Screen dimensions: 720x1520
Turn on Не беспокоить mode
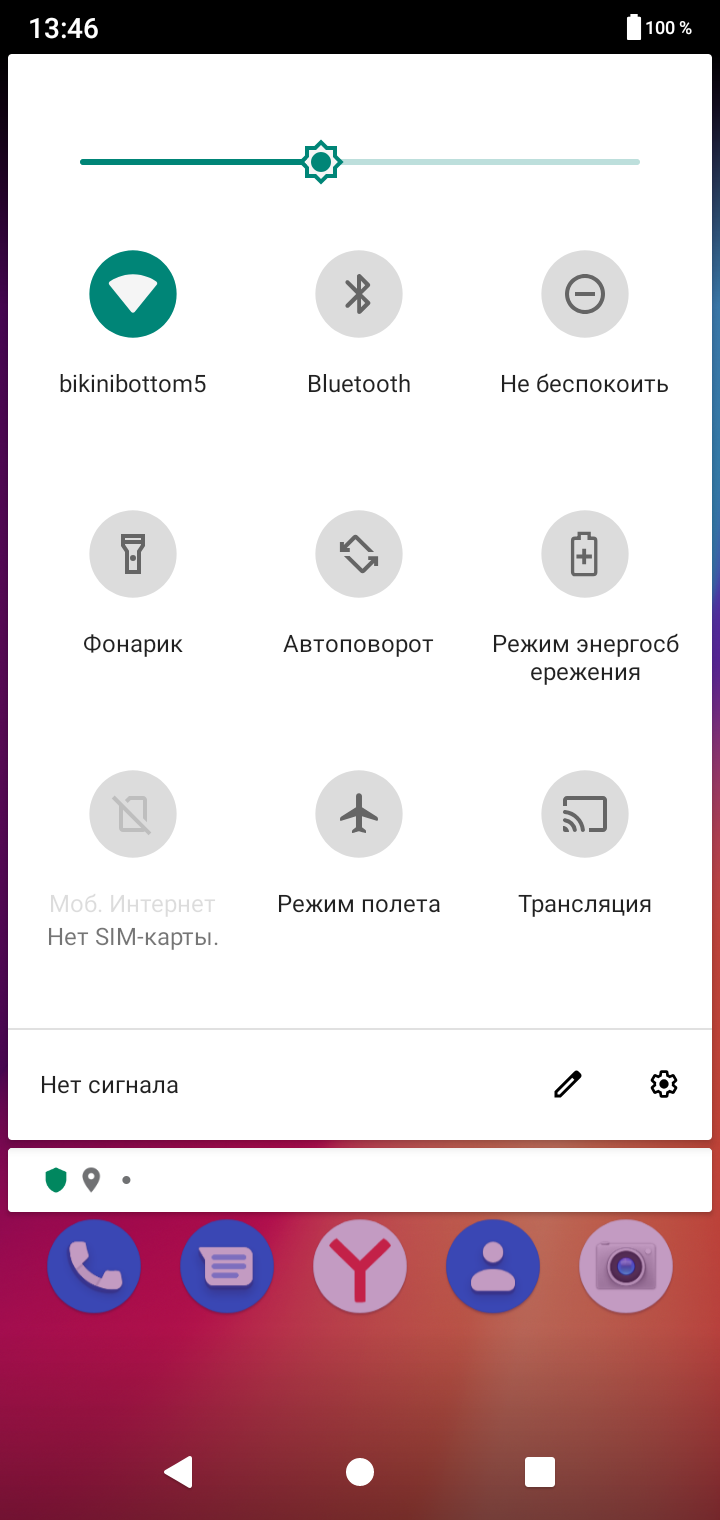click(585, 294)
